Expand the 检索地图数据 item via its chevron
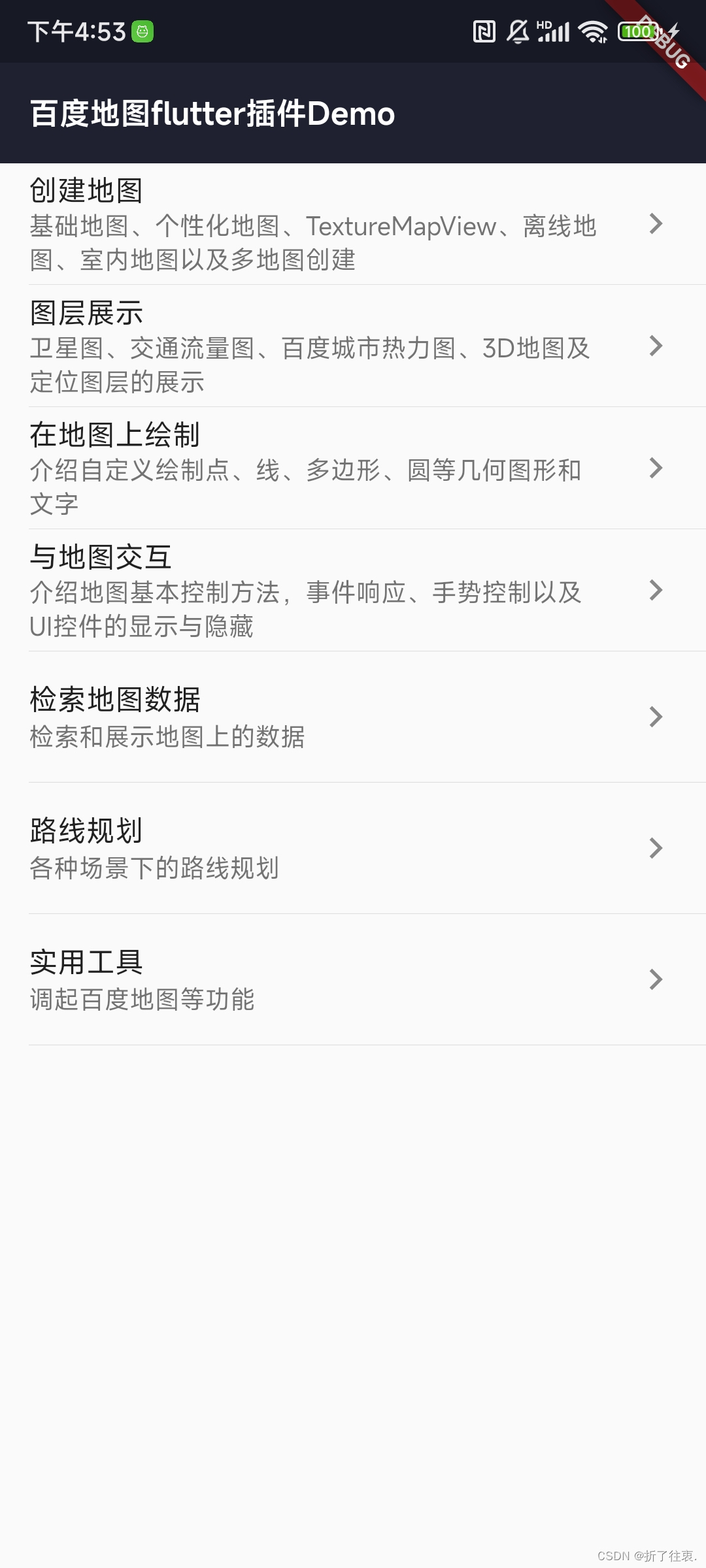The width and height of the screenshot is (706, 1568). [x=656, y=717]
